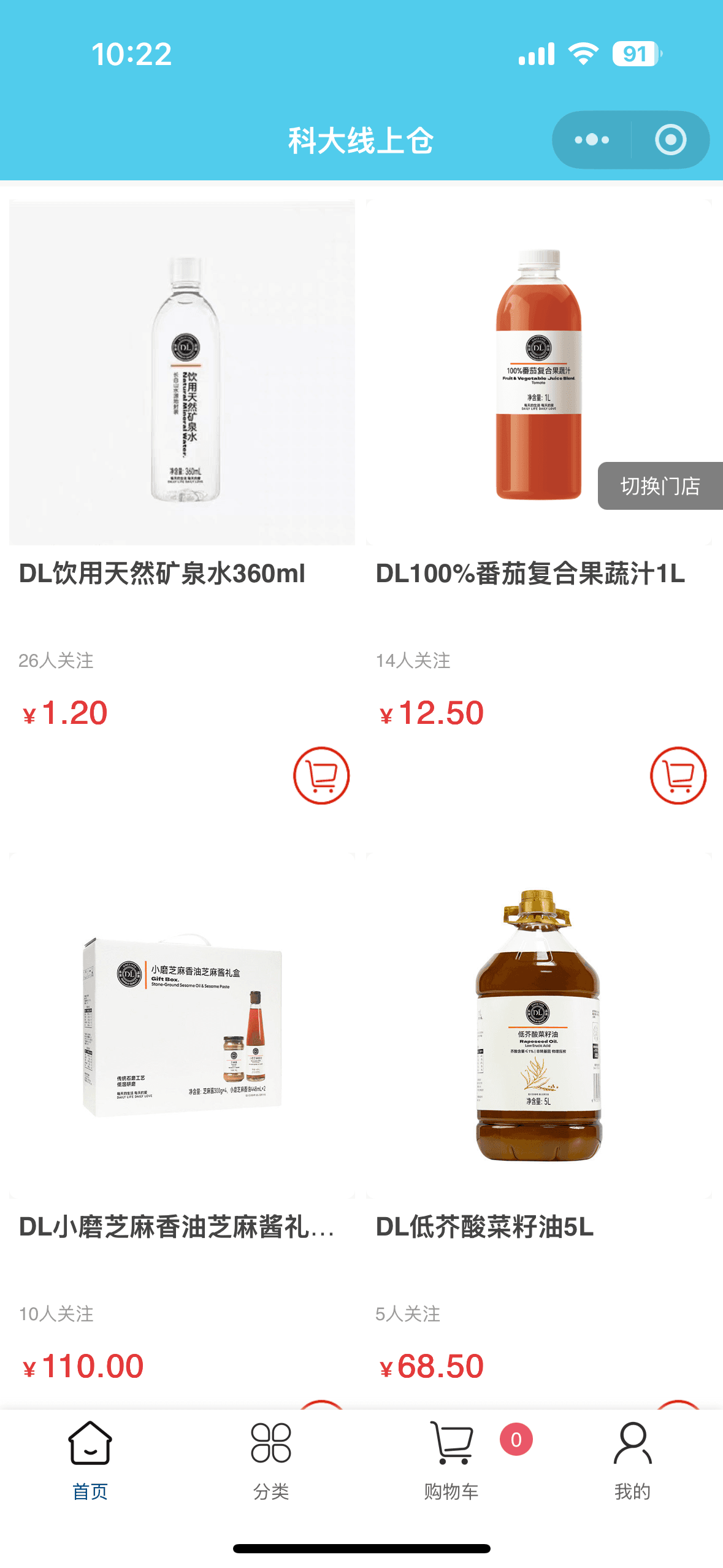Add DL100%番茄复合果蔬汁1L to cart
Image resolution: width=723 pixels, height=1568 pixels.
tap(678, 775)
